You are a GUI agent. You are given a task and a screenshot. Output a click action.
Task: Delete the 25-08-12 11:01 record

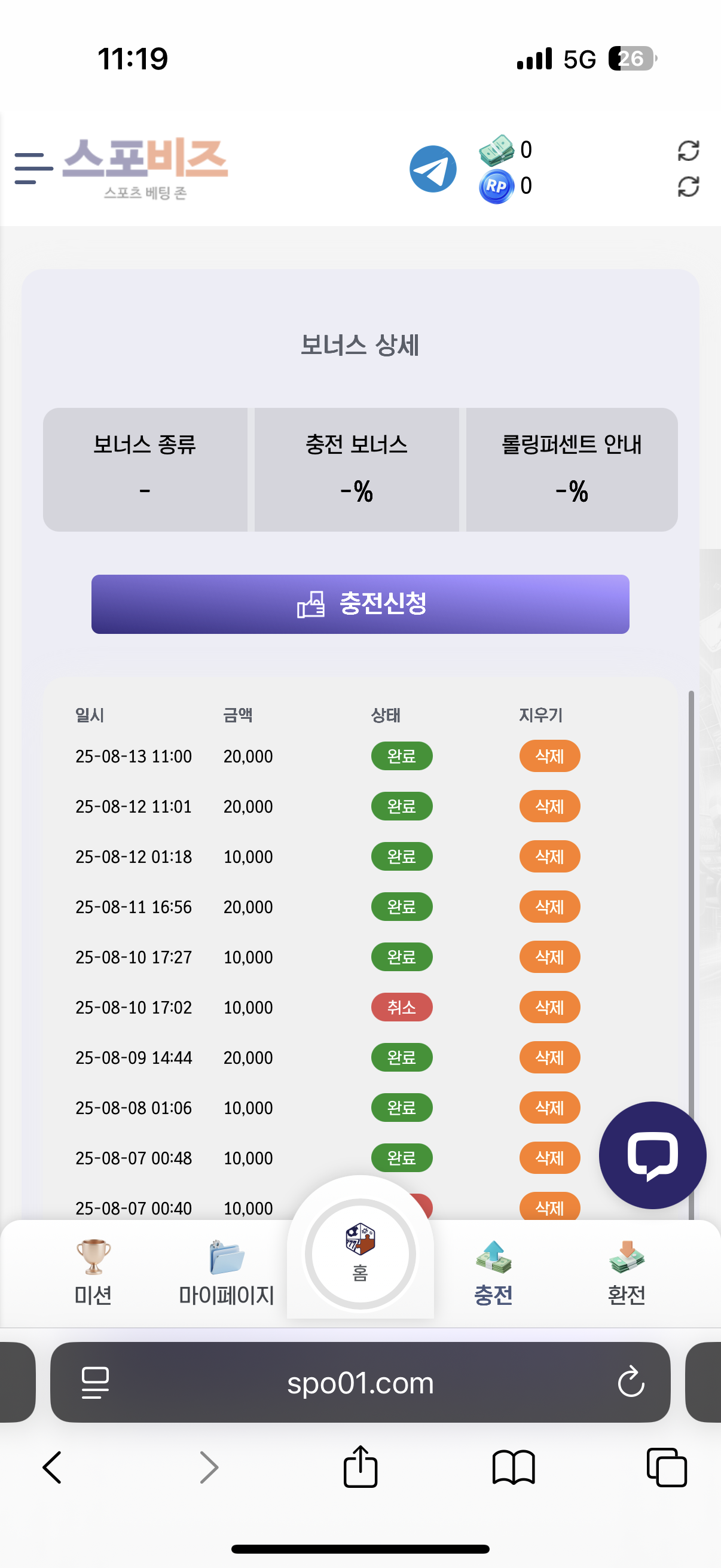[549, 806]
